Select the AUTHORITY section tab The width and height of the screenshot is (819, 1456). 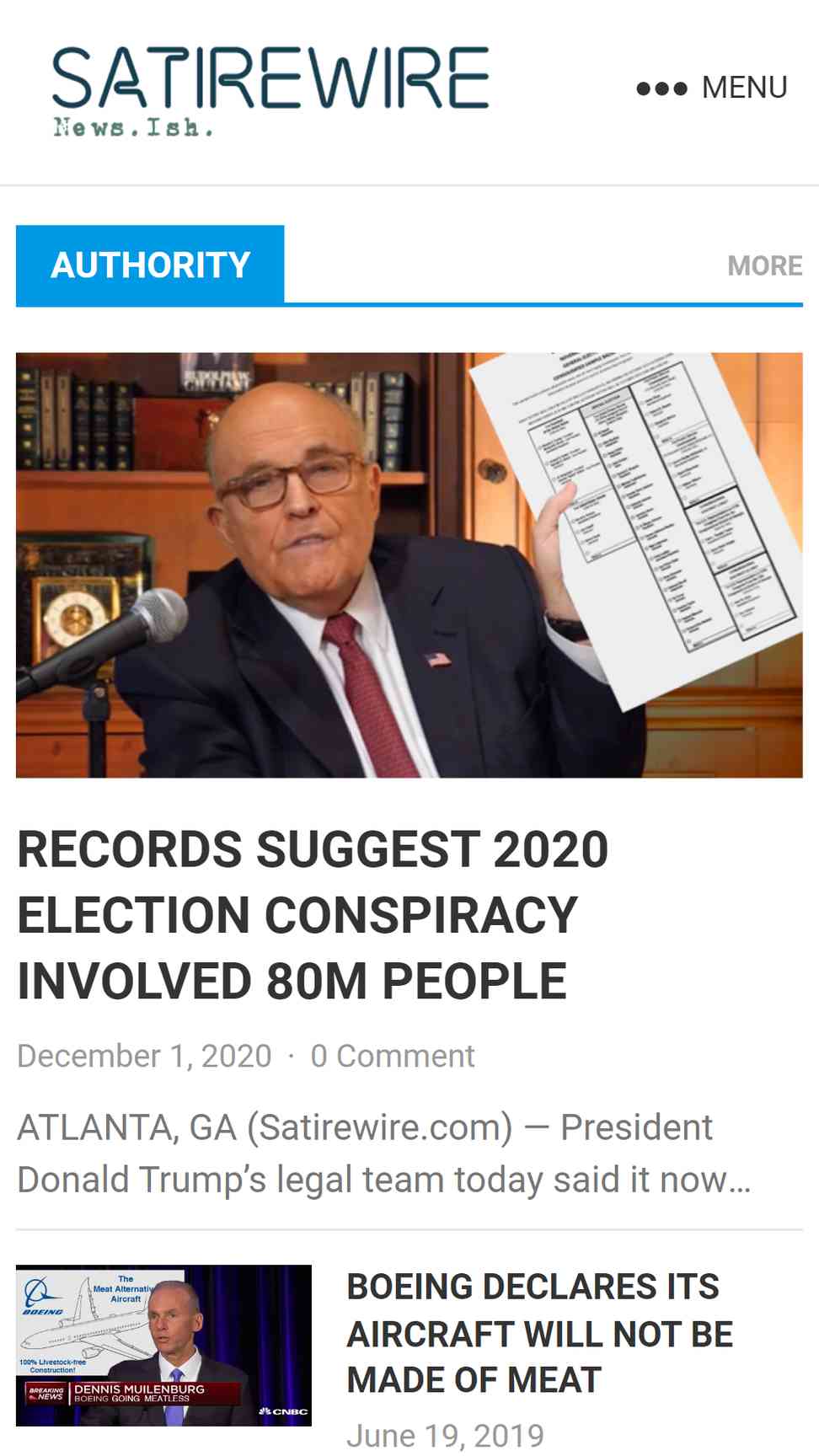[x=150, y=265]
